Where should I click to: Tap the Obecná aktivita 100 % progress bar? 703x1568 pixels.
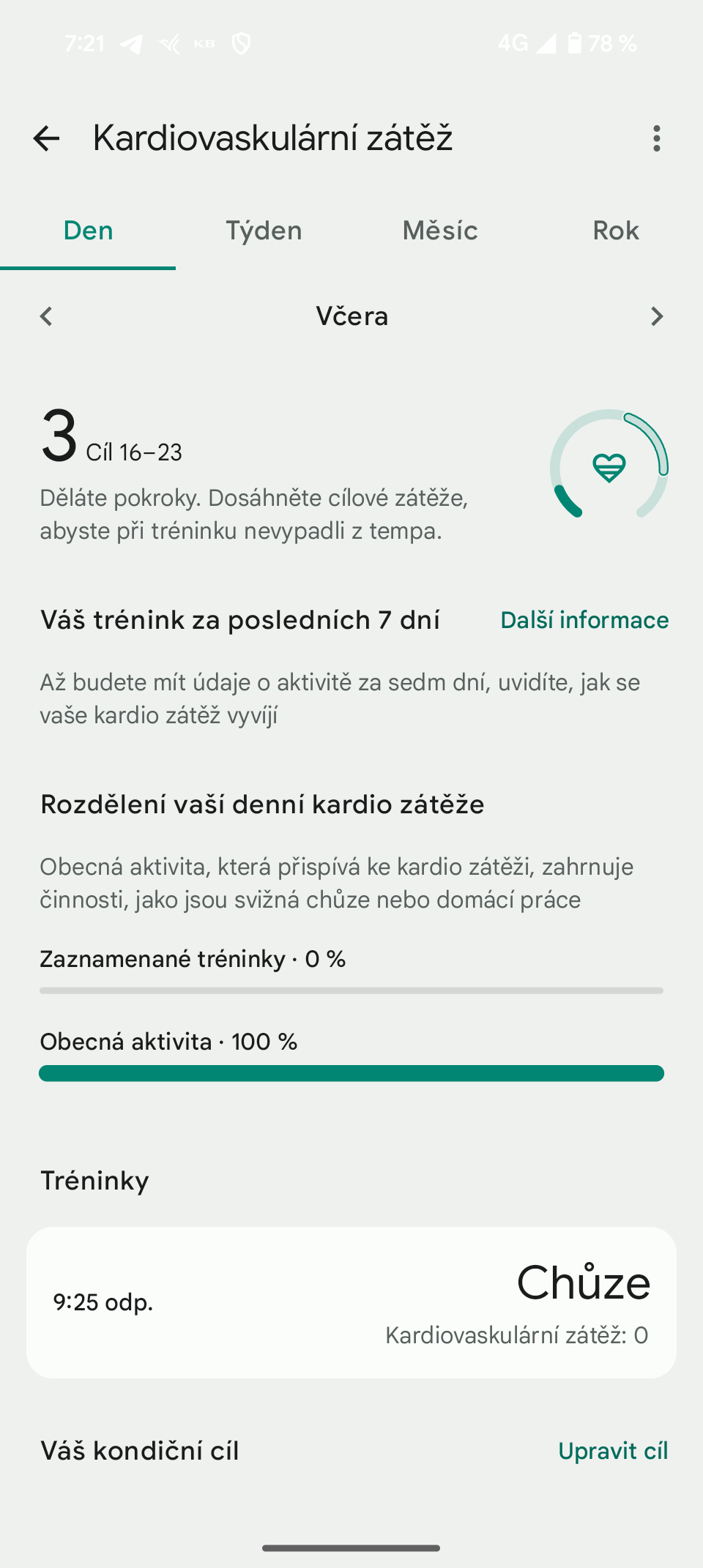351,1073
